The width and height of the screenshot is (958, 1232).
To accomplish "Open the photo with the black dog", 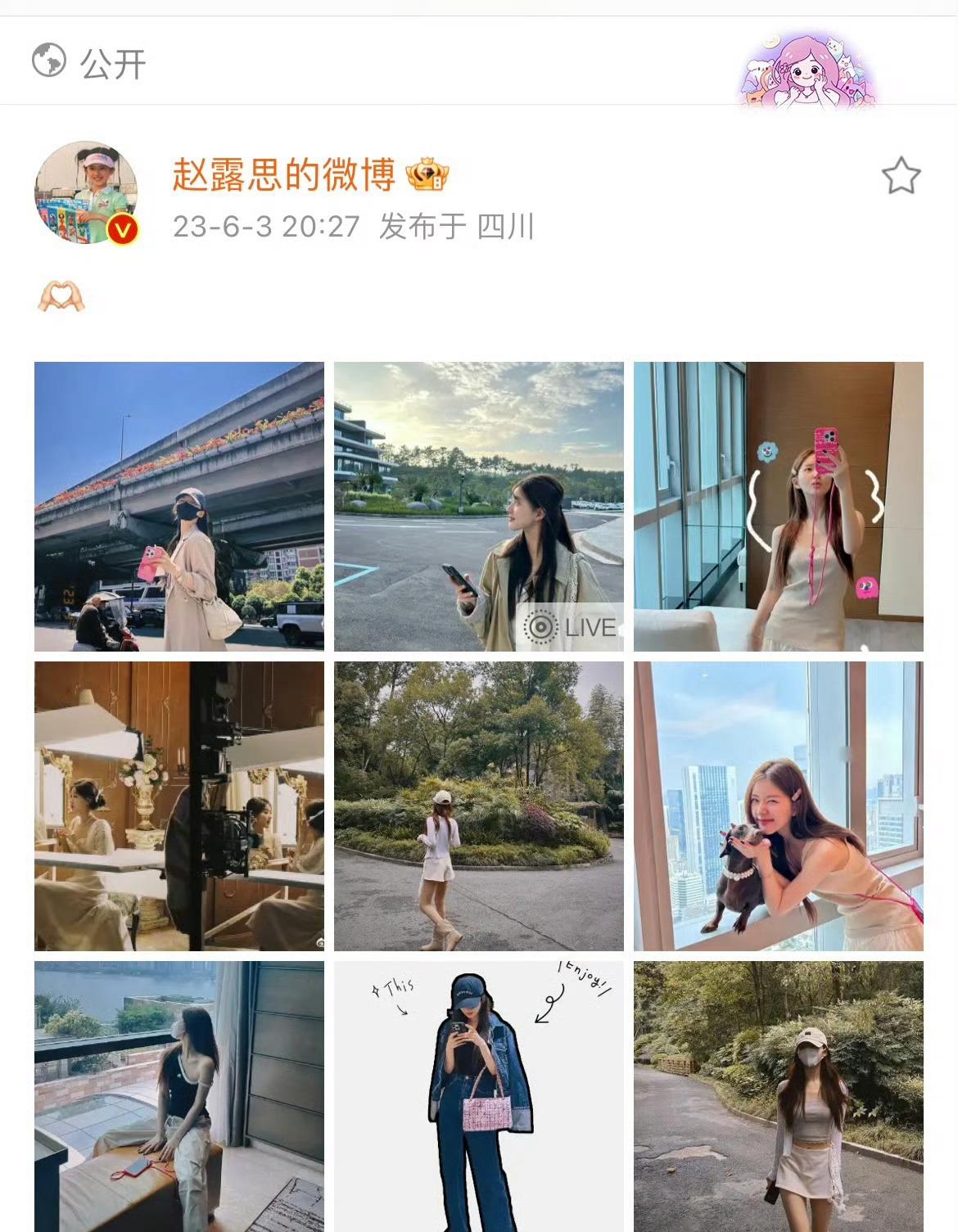I will [778, 806].
